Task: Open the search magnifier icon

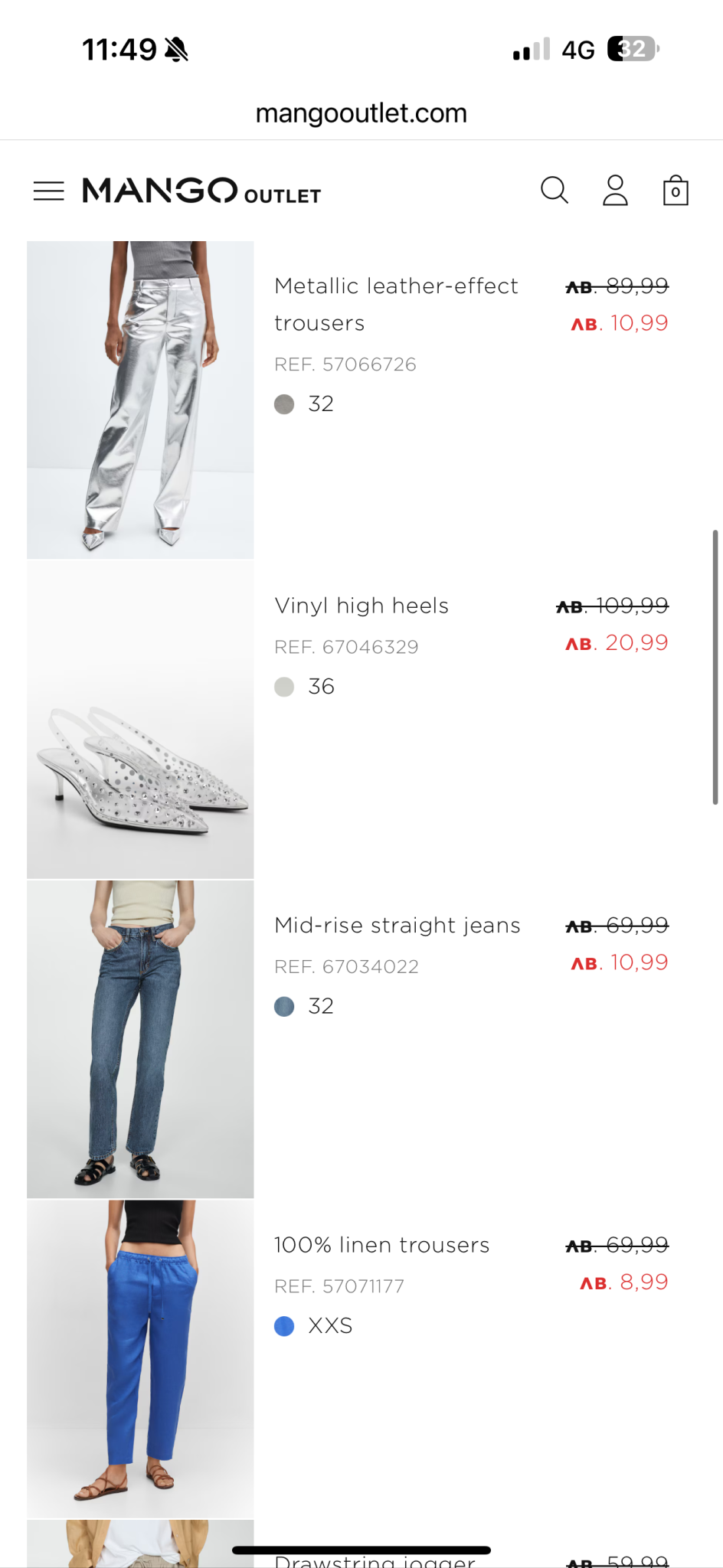Action: 555,190
